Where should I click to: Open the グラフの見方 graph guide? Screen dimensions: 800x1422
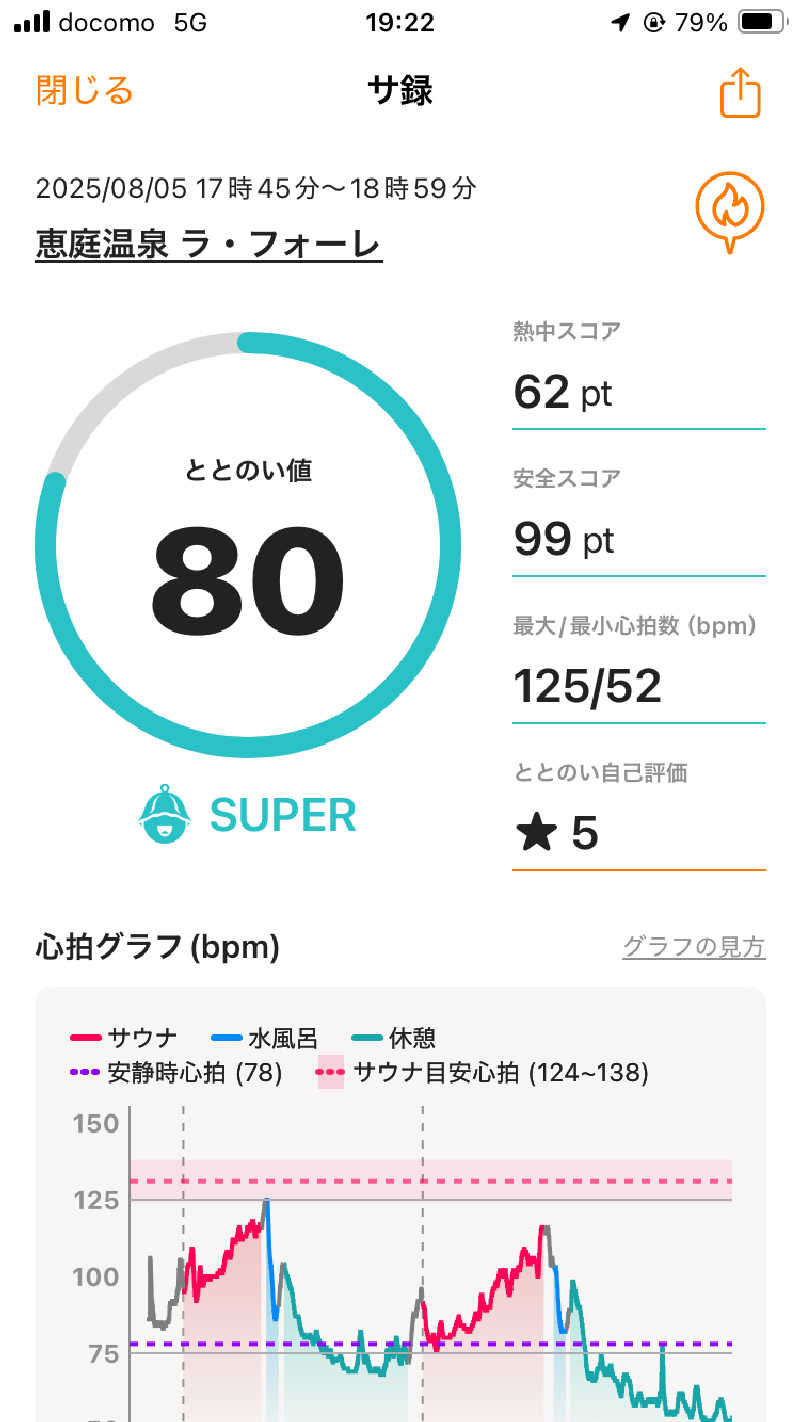point(693,947)
